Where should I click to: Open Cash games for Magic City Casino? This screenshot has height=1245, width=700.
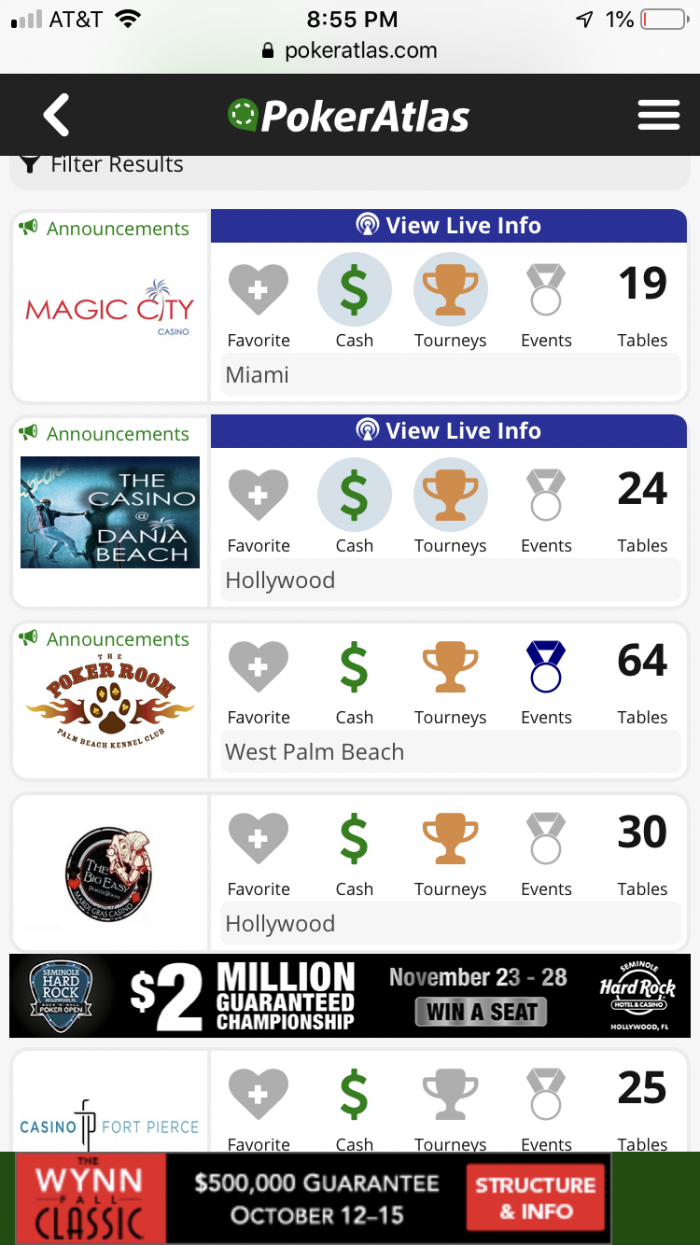coord(354,301)
